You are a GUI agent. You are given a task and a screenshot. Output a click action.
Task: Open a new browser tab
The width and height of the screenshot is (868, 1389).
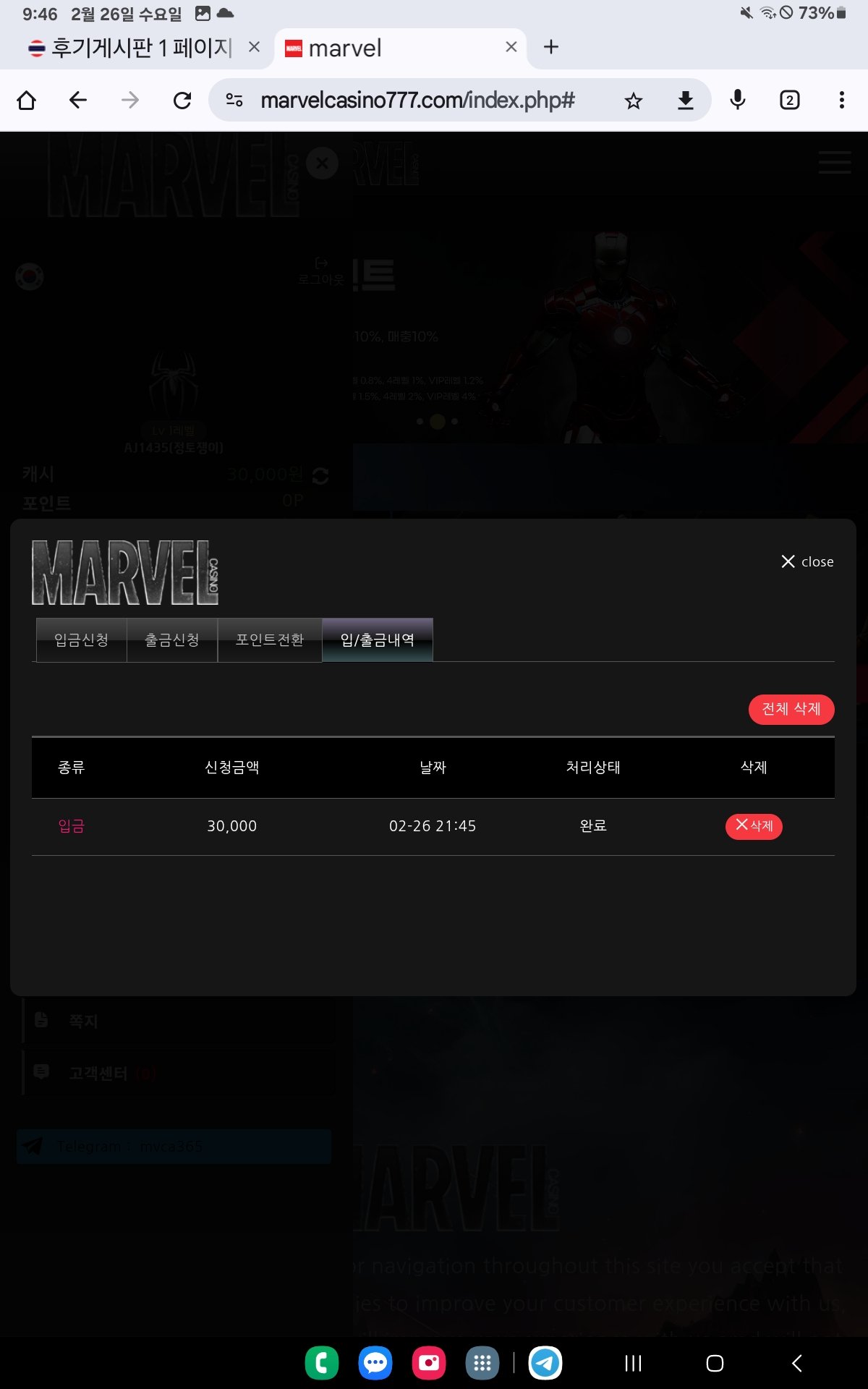551,47
